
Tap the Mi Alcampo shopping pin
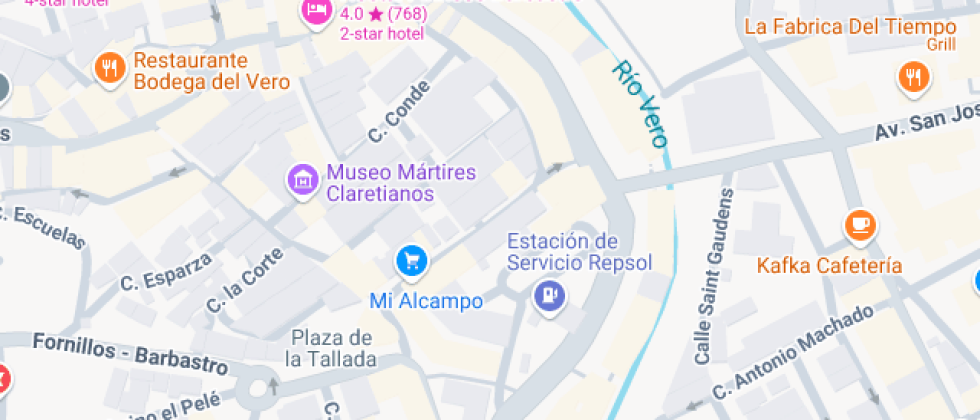pyautogui.click(x=411, y=262)
